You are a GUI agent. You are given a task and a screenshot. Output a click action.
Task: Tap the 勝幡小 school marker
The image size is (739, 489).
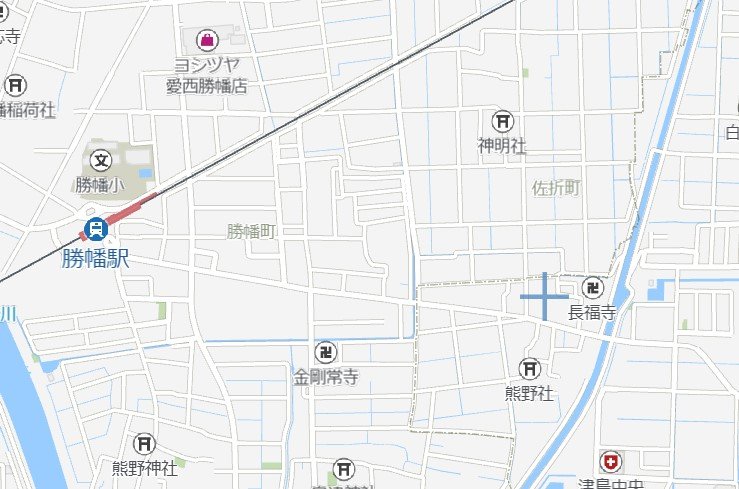[x=102, y=159]
